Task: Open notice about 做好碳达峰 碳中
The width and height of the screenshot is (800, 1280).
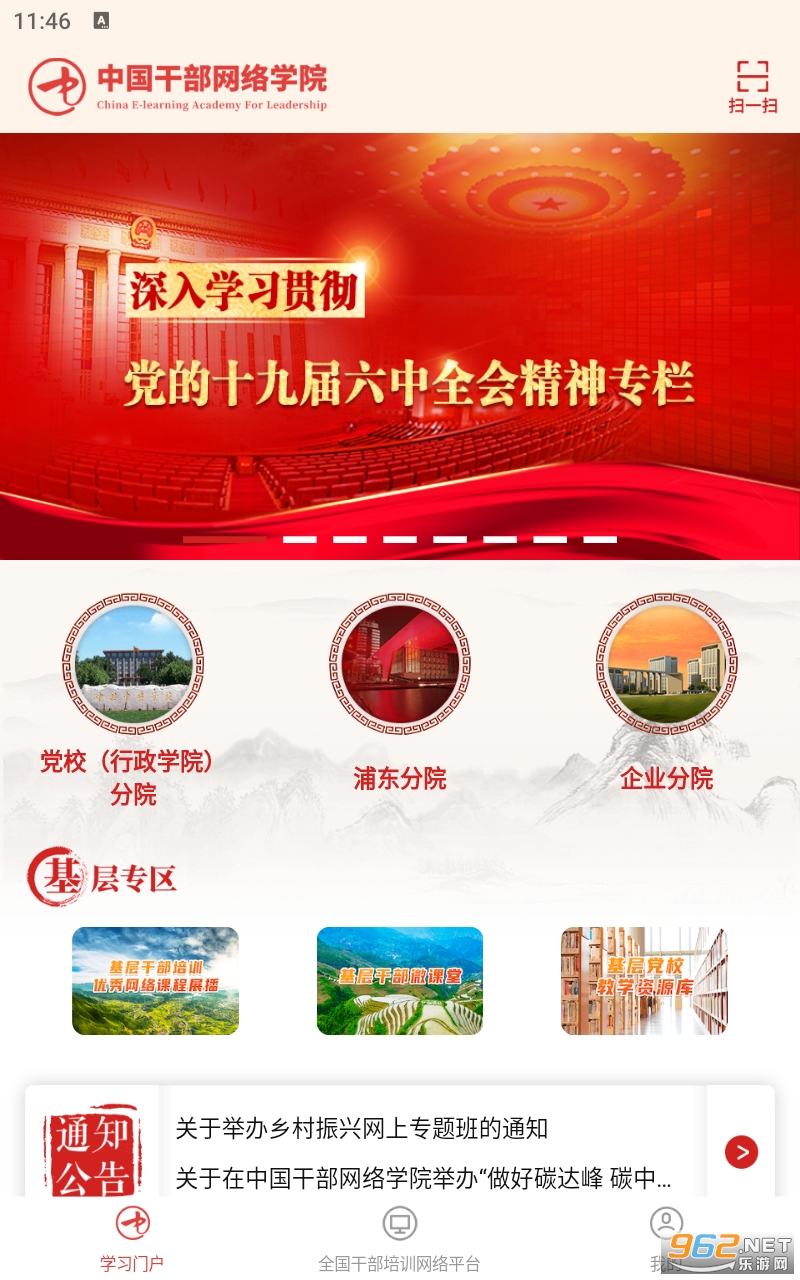Action: click(x=422, y=1178)
